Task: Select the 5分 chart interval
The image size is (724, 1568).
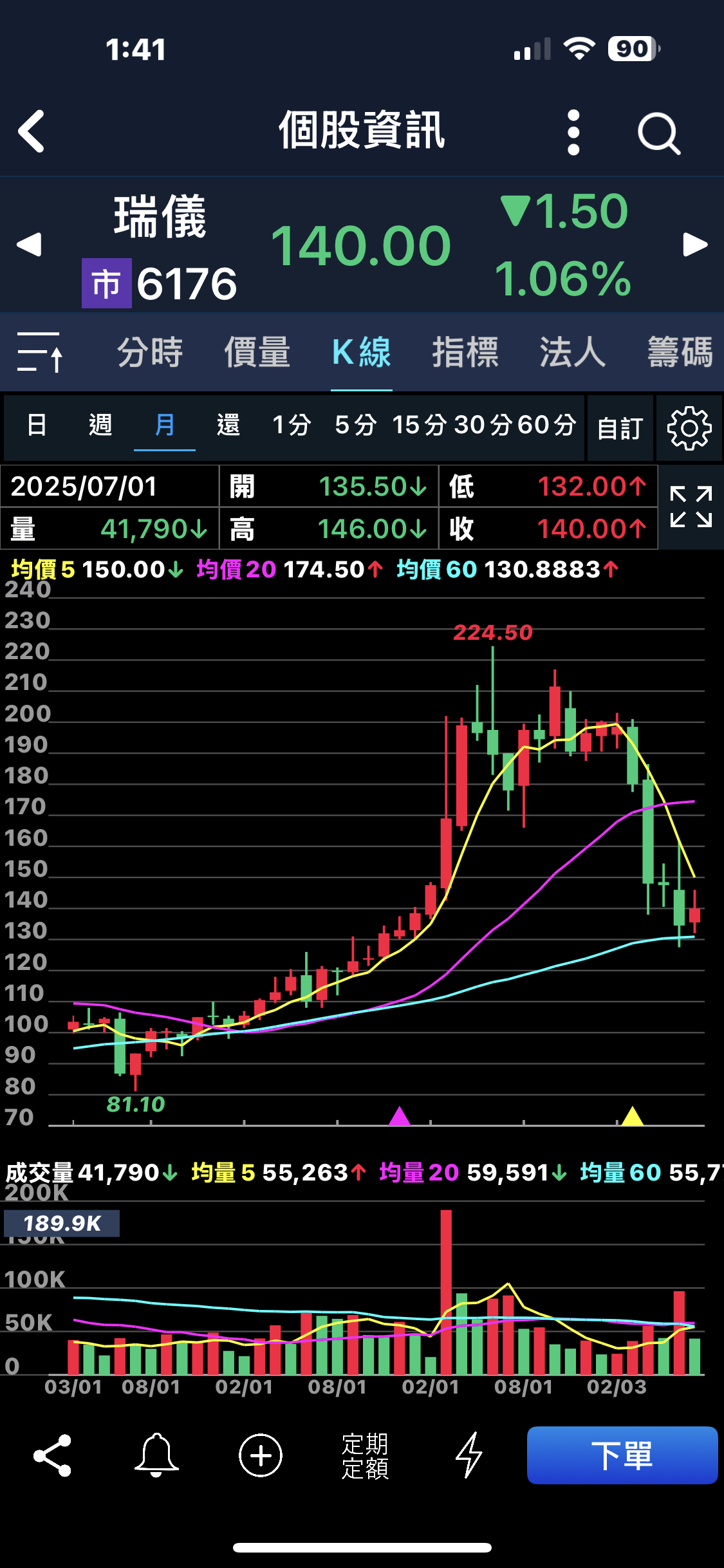Action: tap(355, 425)
